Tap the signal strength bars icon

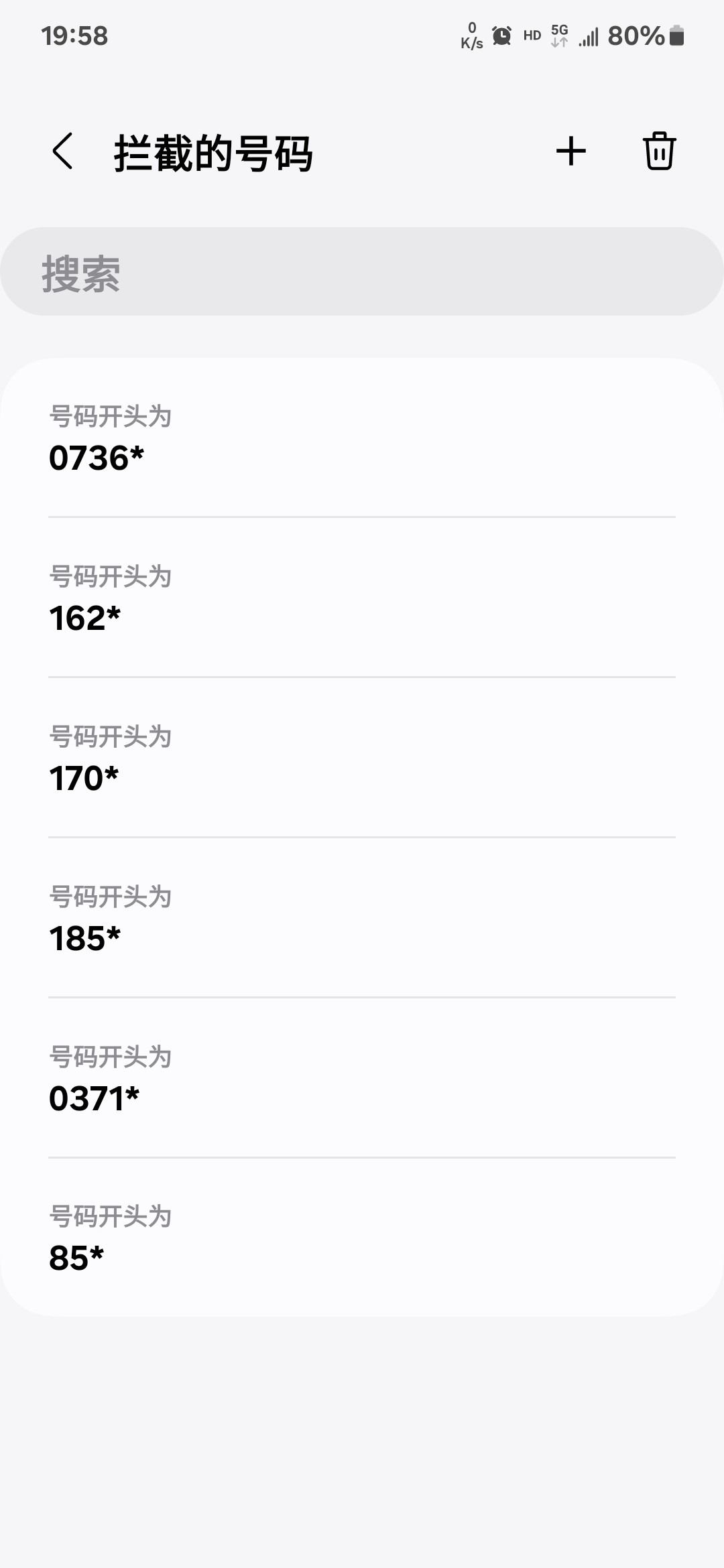588,37
